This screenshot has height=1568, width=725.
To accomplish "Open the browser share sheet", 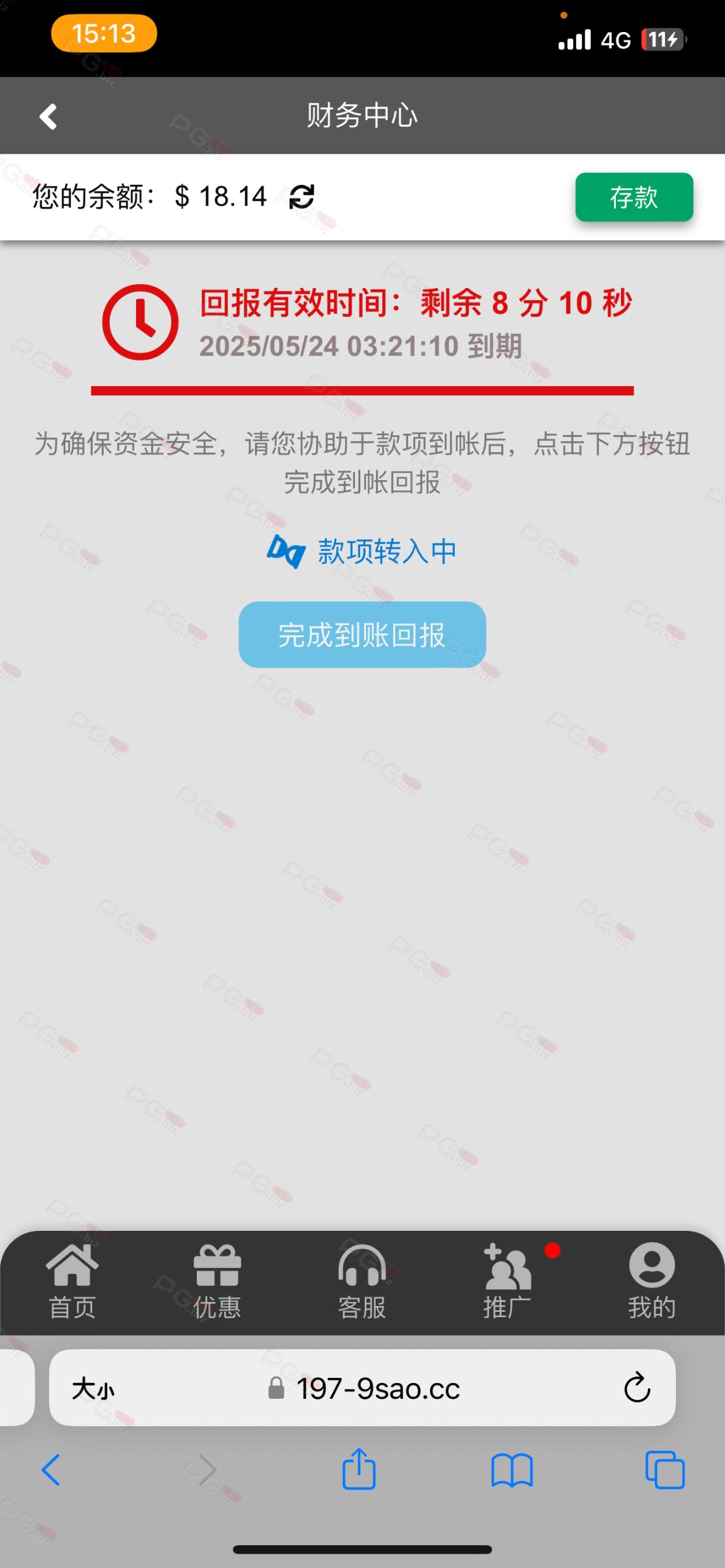I will (359, 1468).
